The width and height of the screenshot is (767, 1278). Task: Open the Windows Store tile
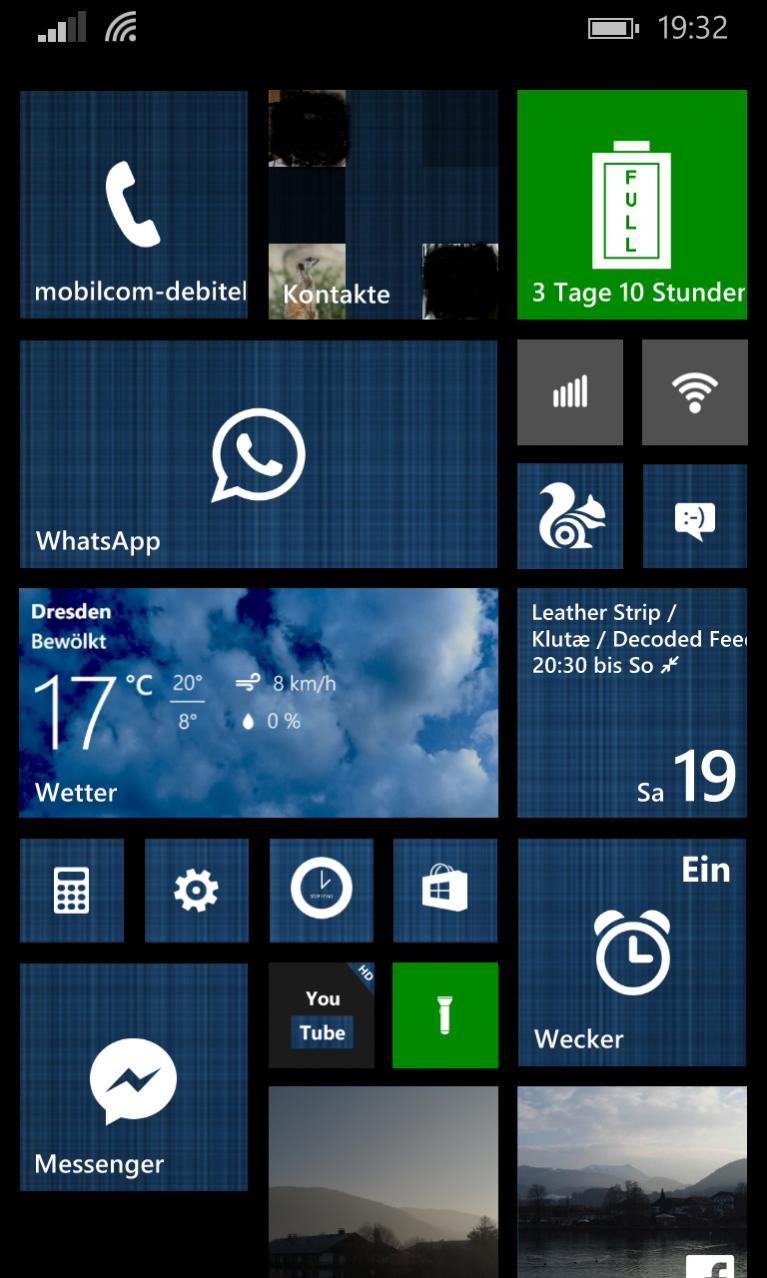pyautogui.click(x=445, y=890)
